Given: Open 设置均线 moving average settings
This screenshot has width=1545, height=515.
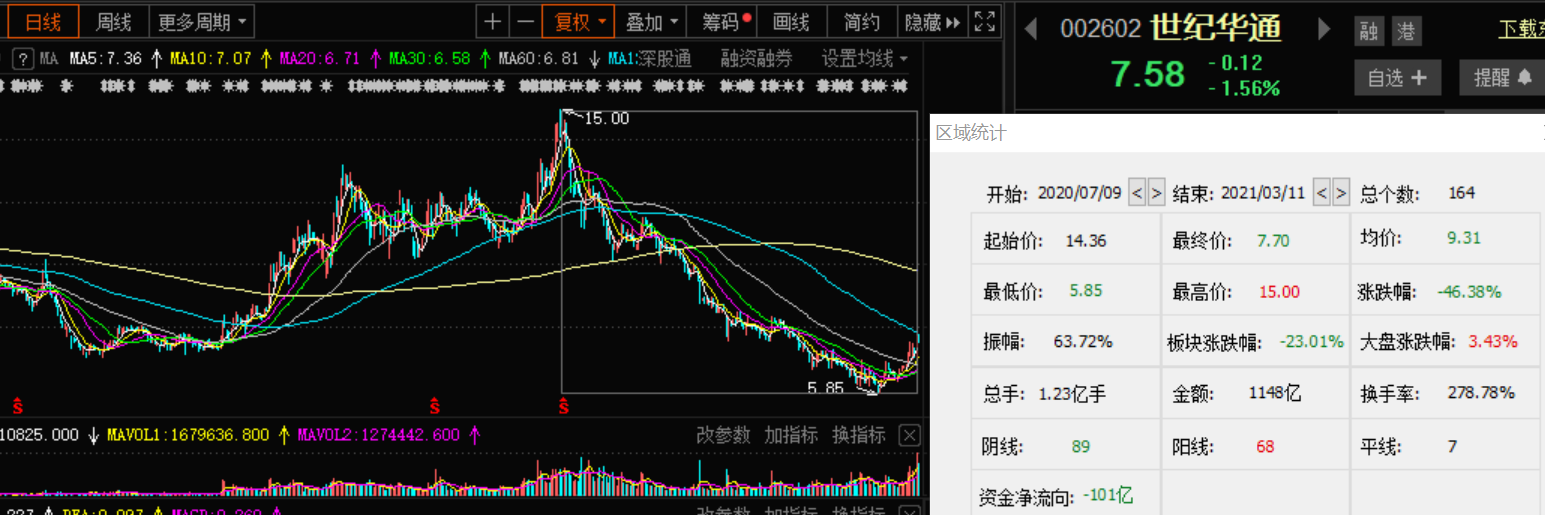Looking at the screenshot, I should (863, 58).
